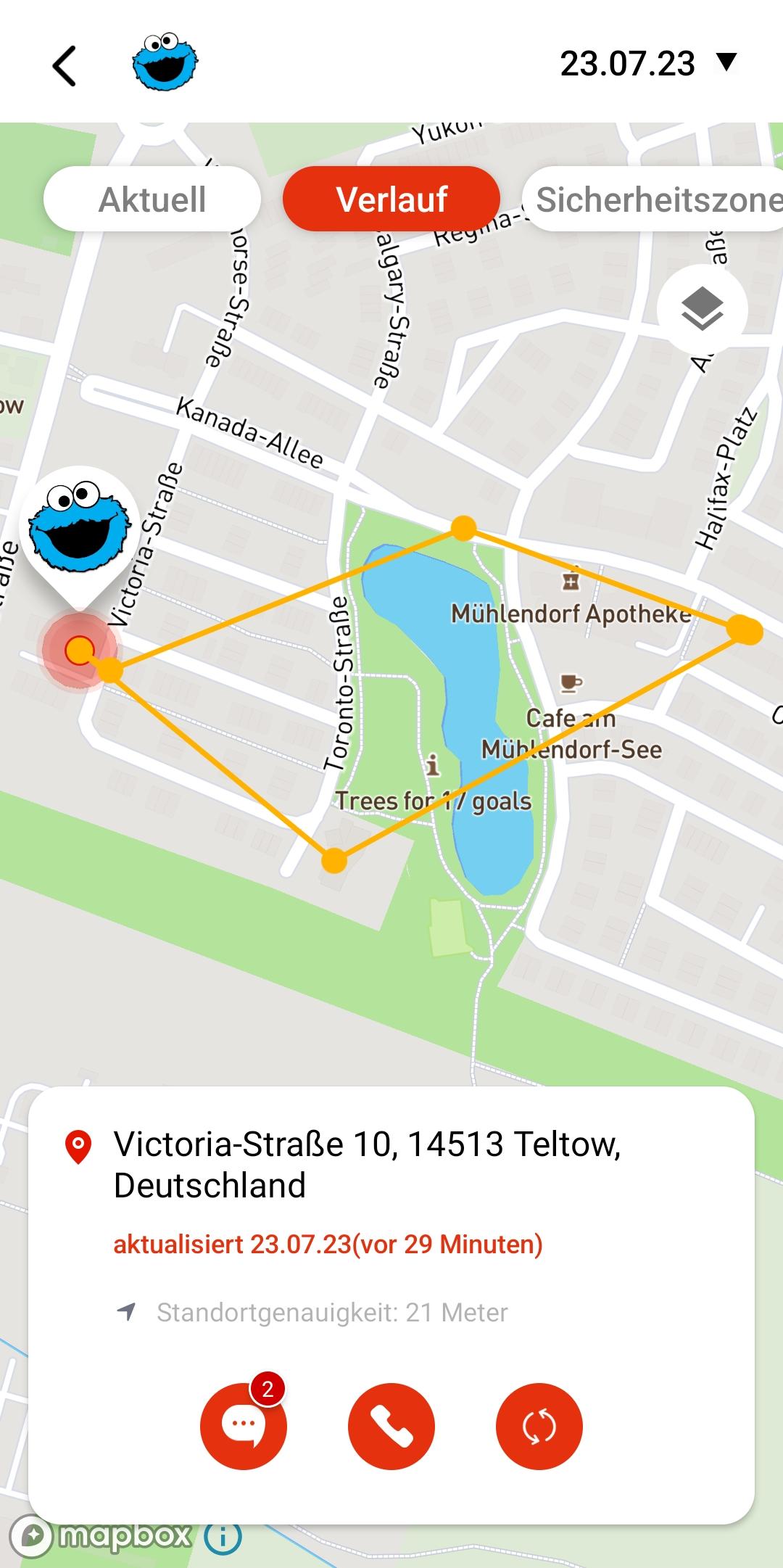Open the 23.07.23 date dropdown
Screen dimensions: 783x1568
tap(648, 63)
